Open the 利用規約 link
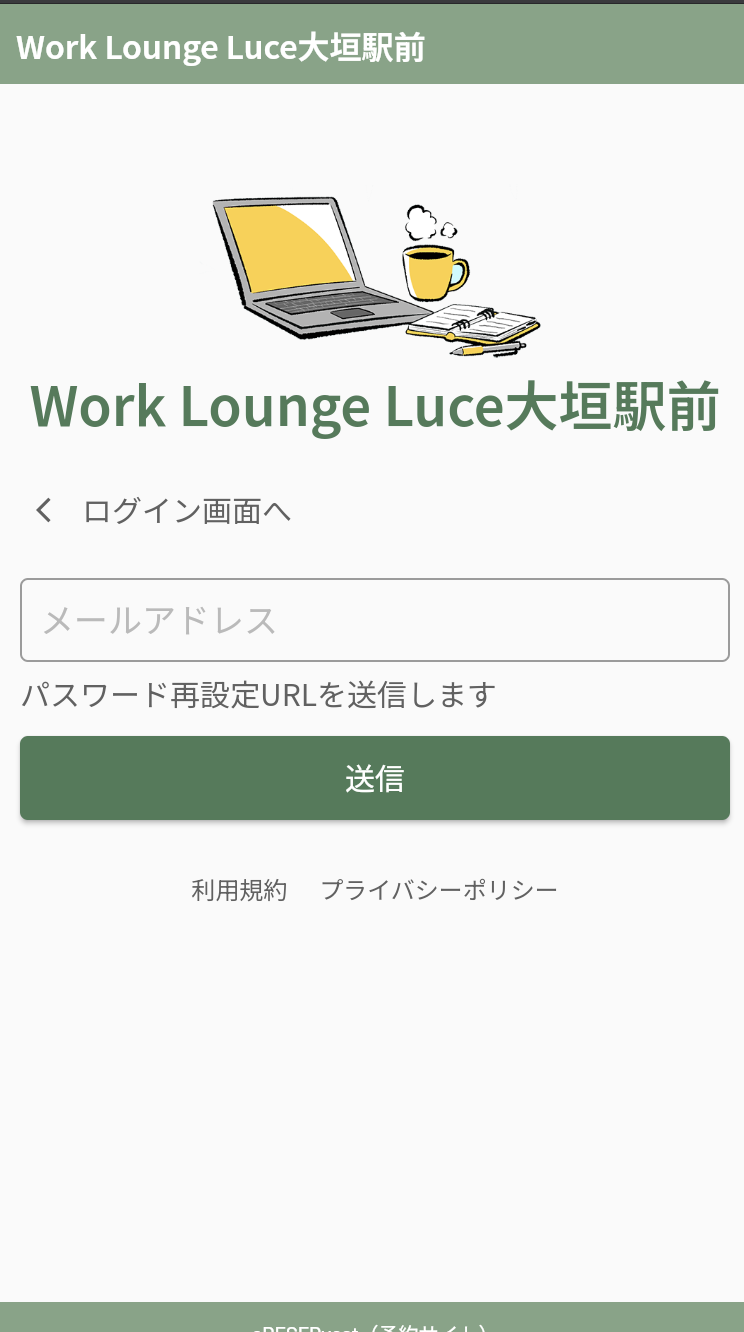 click(239, 890)
